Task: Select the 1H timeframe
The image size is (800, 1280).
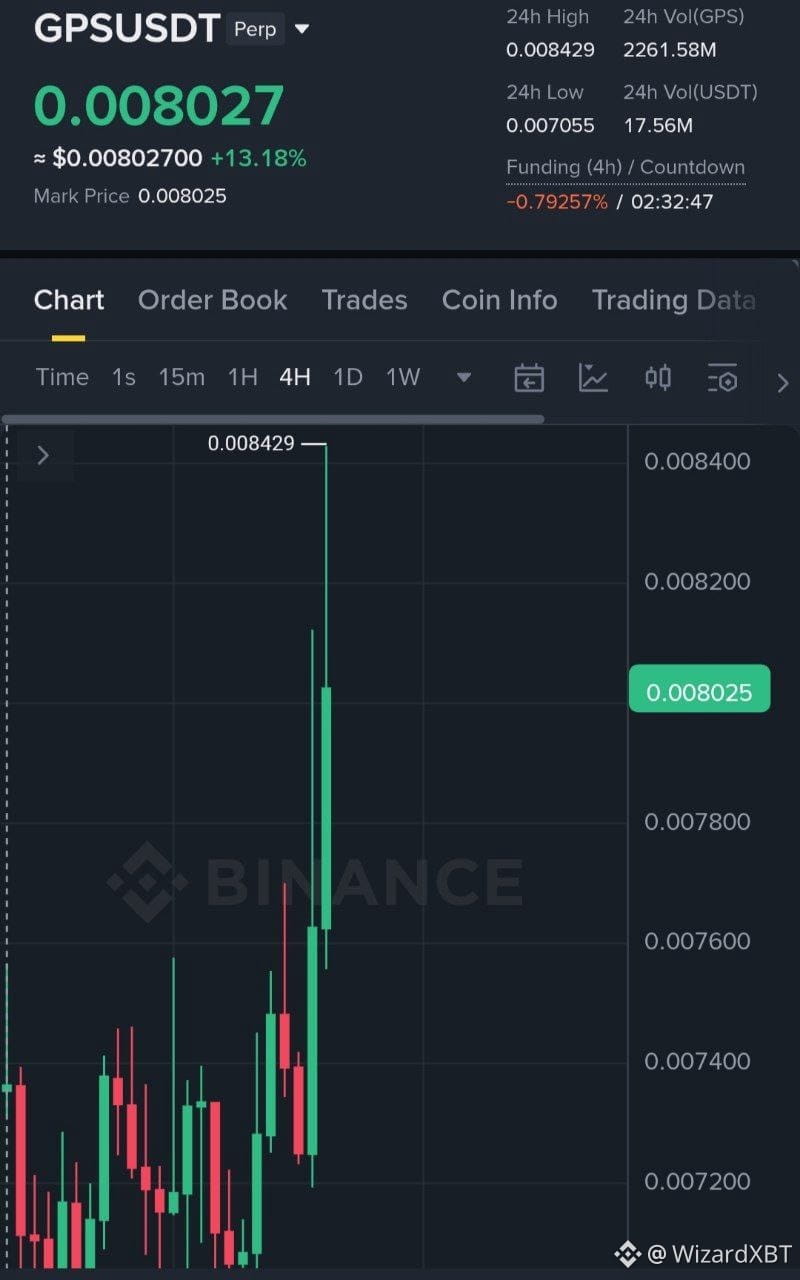Action: 242,378
